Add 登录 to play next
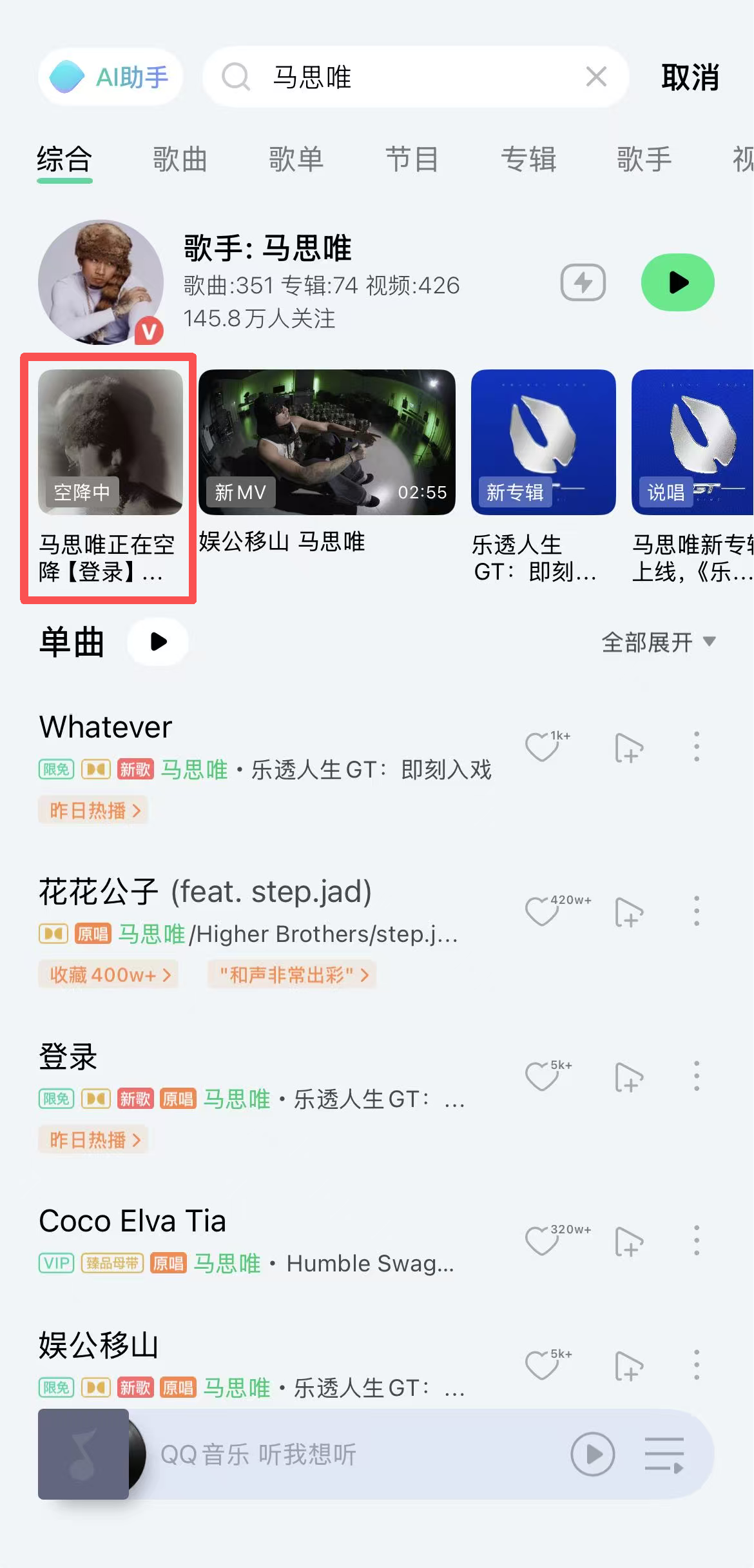754x1568 pixels. [x=628, y=1077]
